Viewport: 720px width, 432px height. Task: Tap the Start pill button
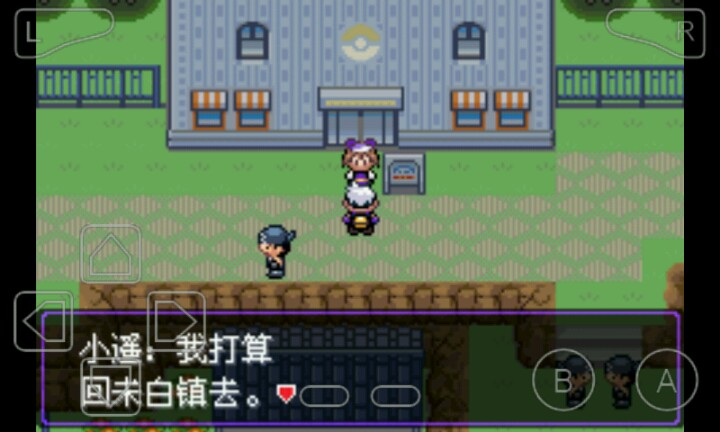click(395, 396)
